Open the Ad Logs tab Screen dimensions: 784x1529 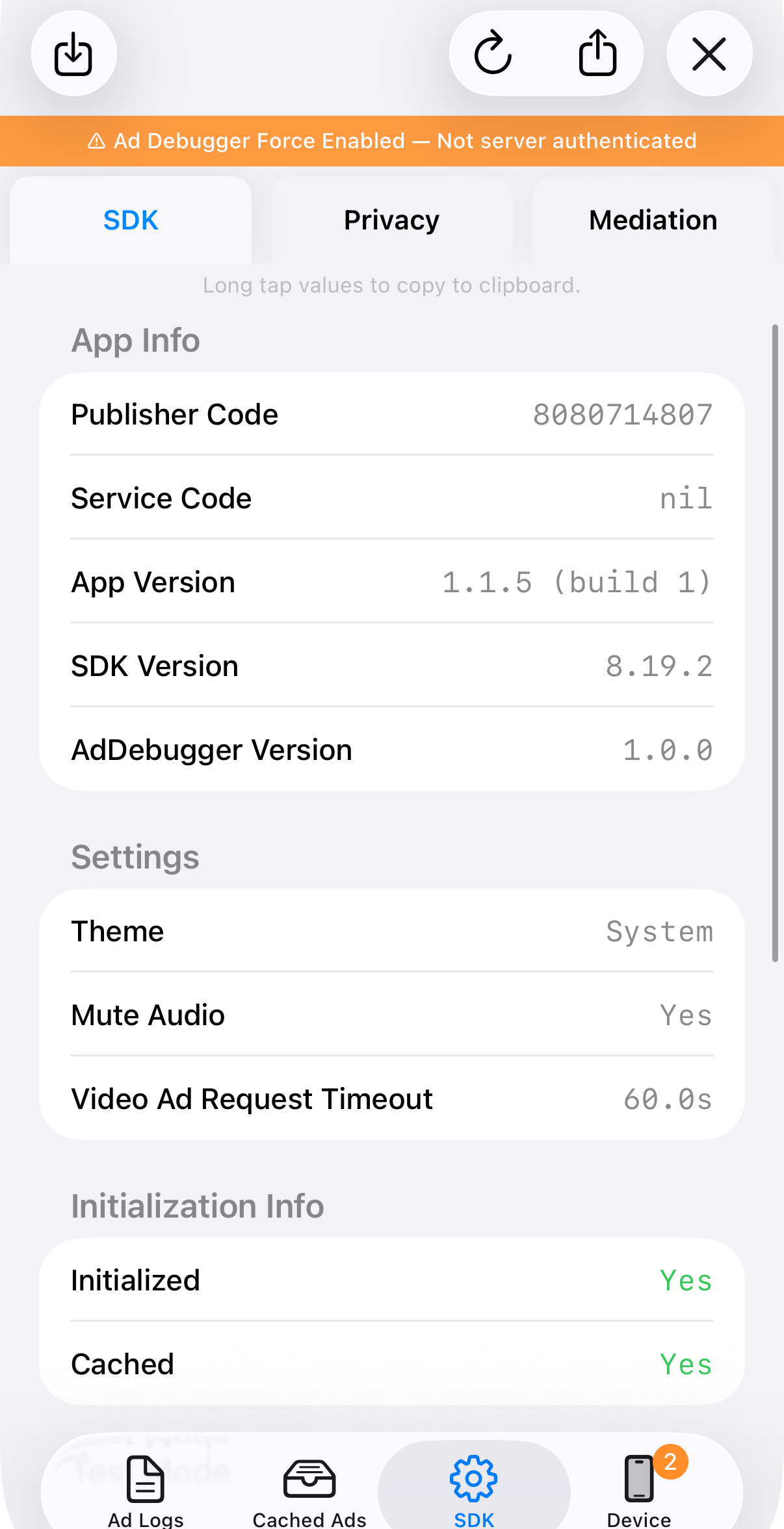146,1490
